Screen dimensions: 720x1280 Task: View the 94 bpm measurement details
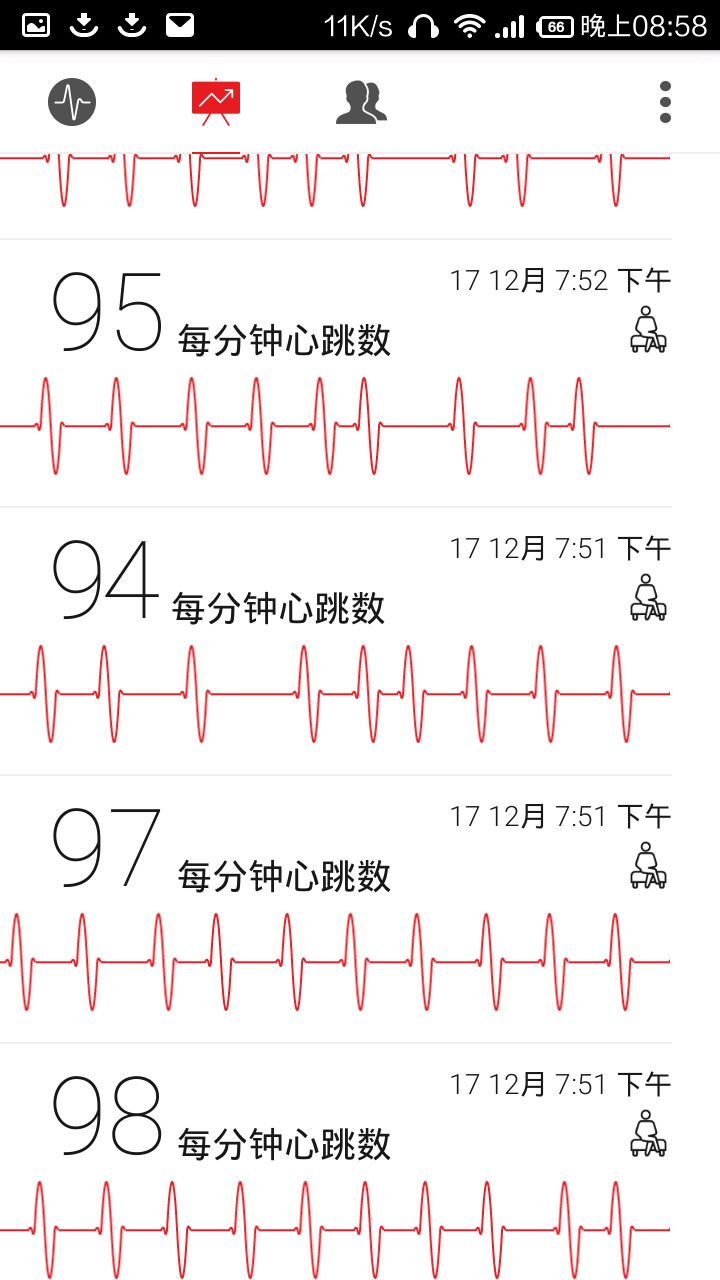coord(335,640)
